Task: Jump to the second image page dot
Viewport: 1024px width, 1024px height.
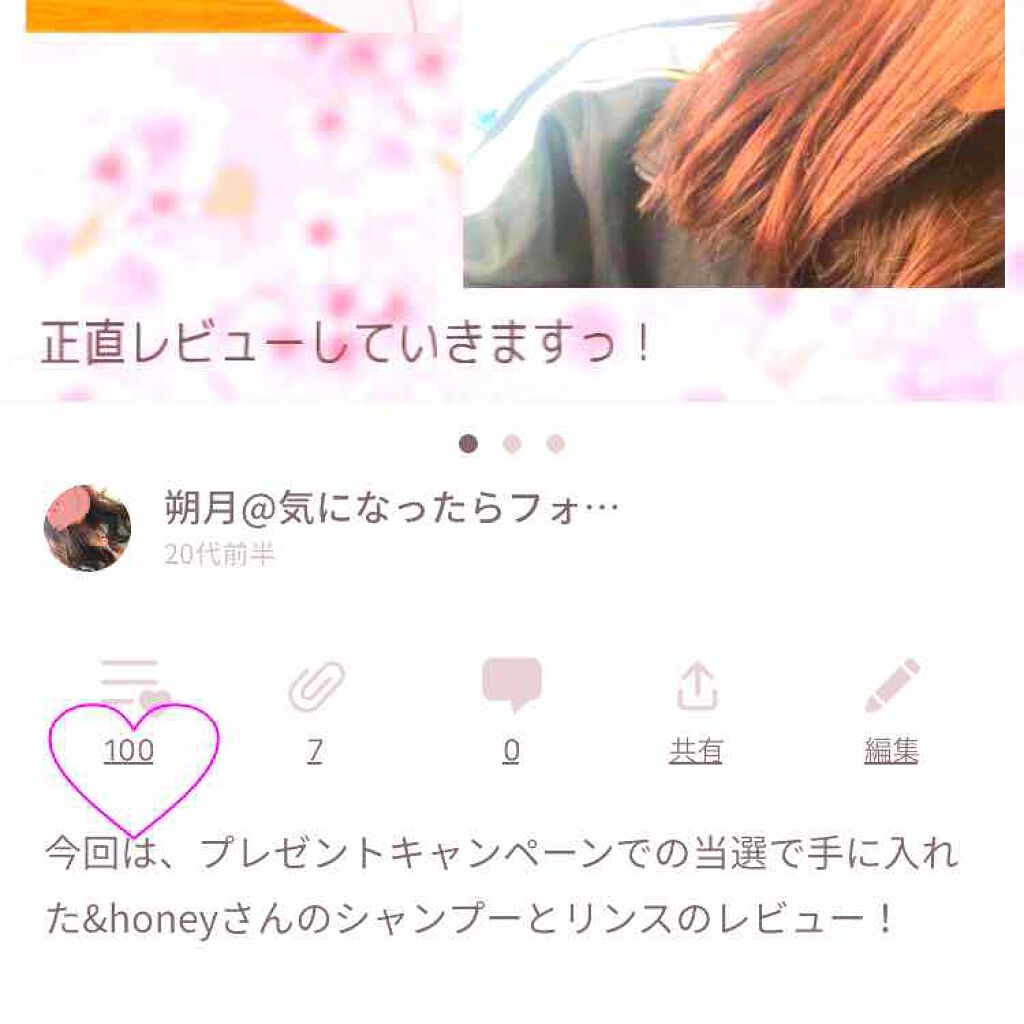Action: (x=512, y=444)
